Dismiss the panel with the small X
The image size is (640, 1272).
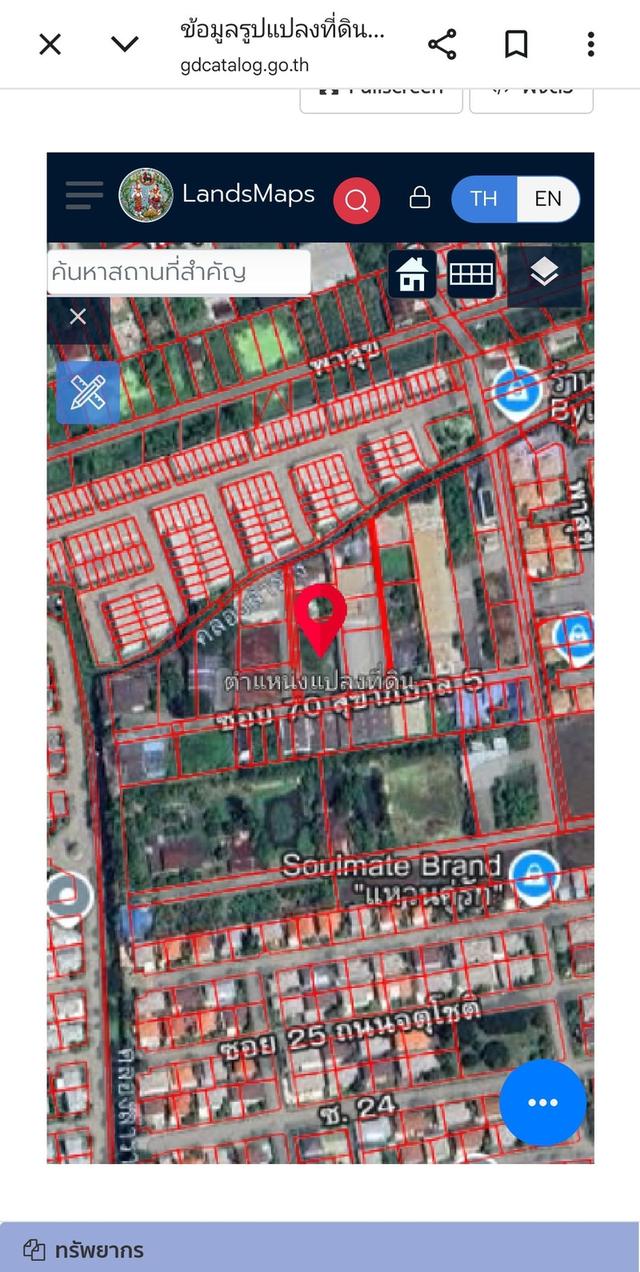coord(78,317)
